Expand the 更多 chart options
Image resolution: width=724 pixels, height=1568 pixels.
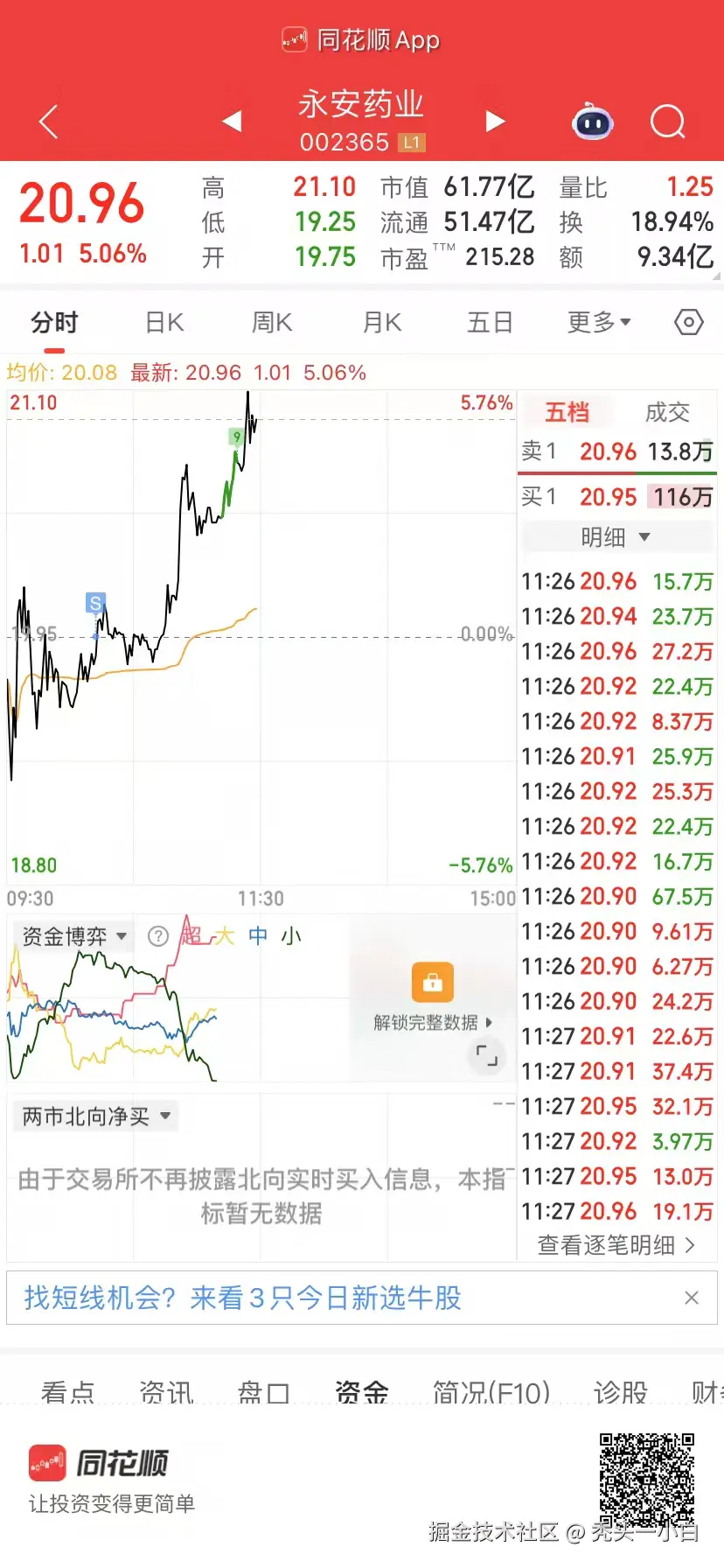tap(599, 323)
